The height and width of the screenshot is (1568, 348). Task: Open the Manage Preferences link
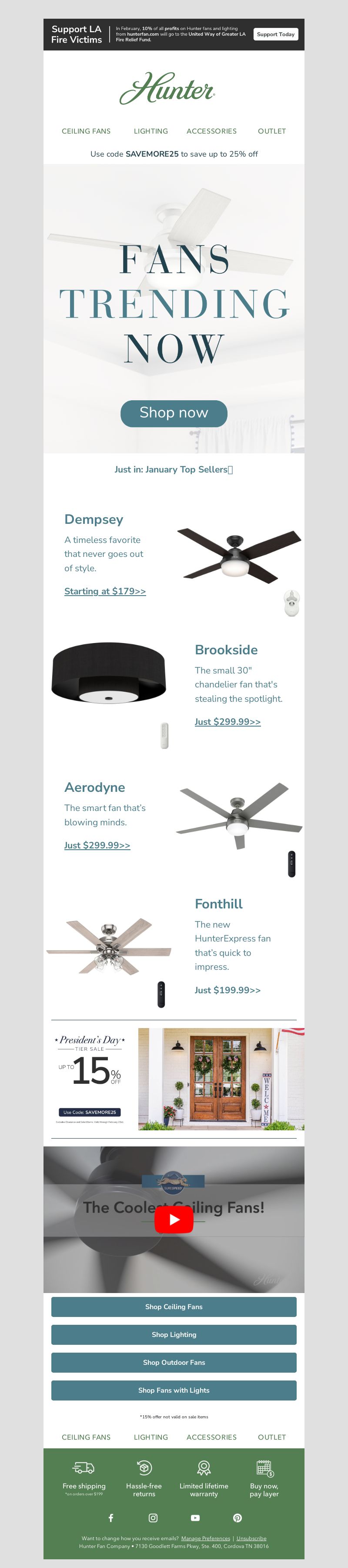pos(206,1539)
